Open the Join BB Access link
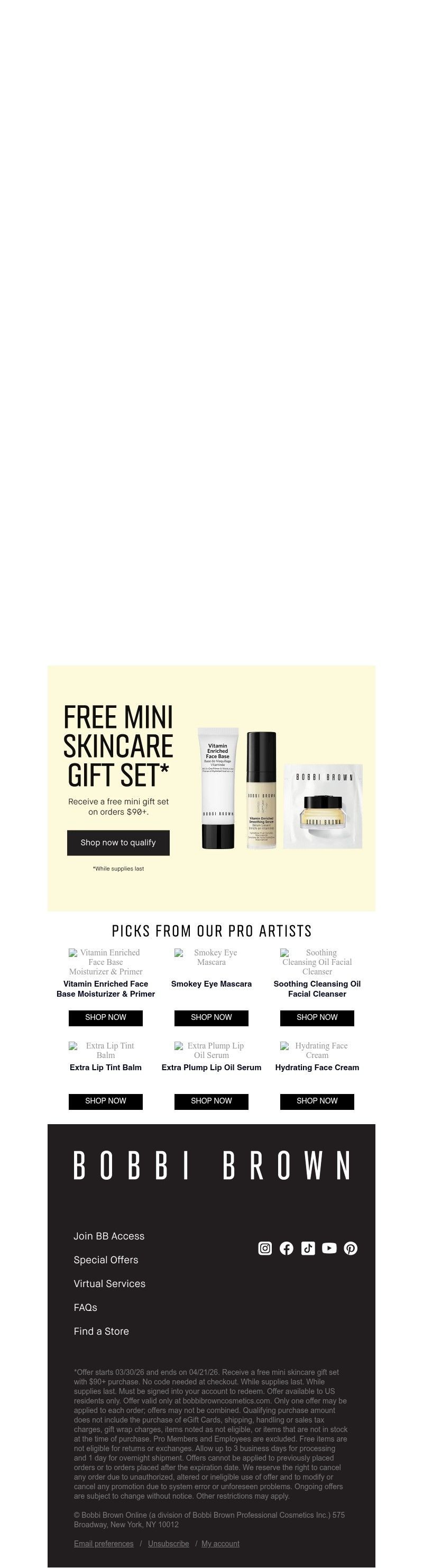This screenshot has width=423, height=1568. [109, 1236]
